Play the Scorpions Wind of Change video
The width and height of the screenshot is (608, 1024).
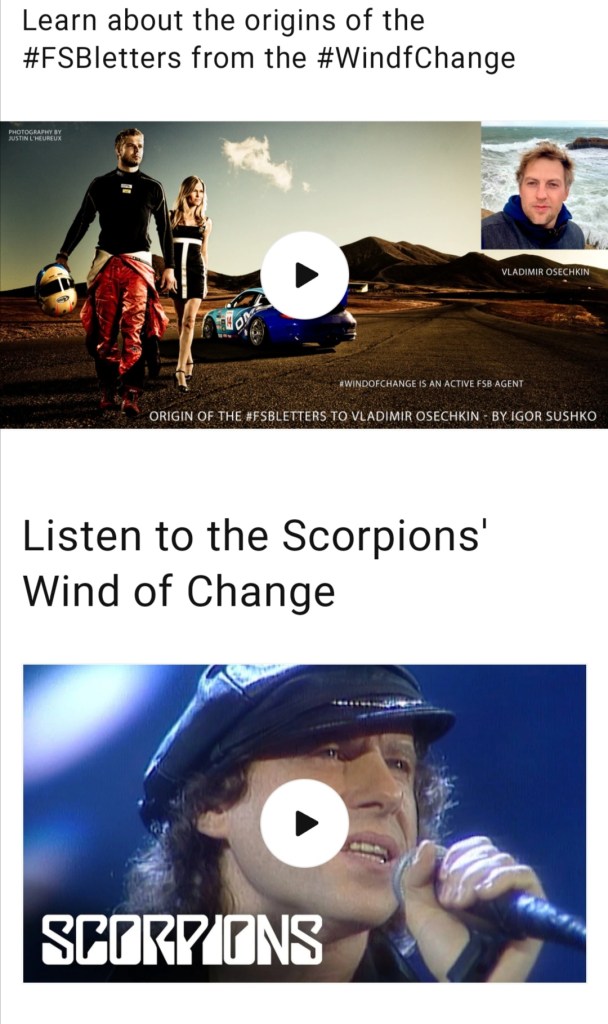(304, 823)
